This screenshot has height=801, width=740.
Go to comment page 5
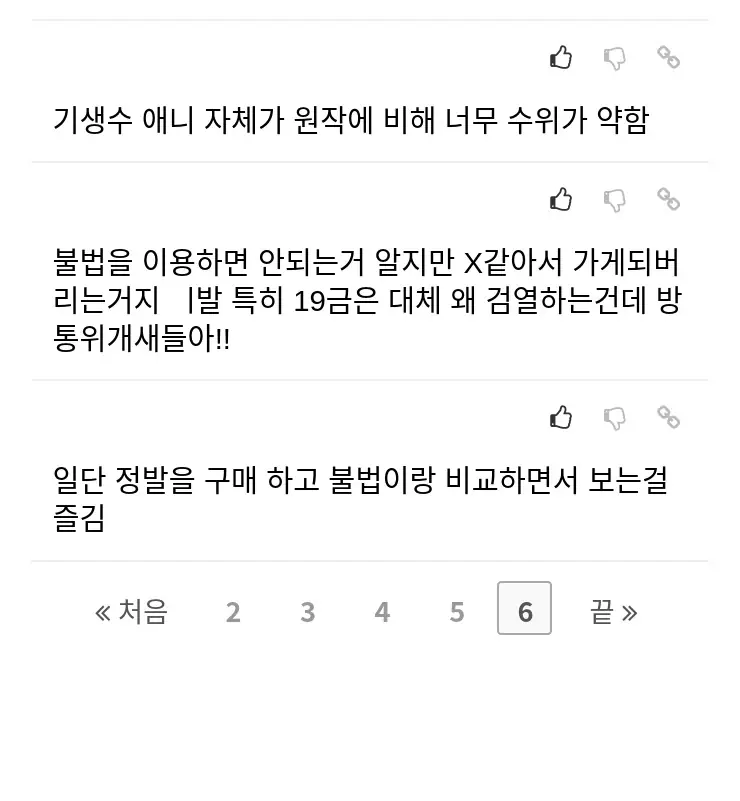pyautogui.click(x=457, y=611)
